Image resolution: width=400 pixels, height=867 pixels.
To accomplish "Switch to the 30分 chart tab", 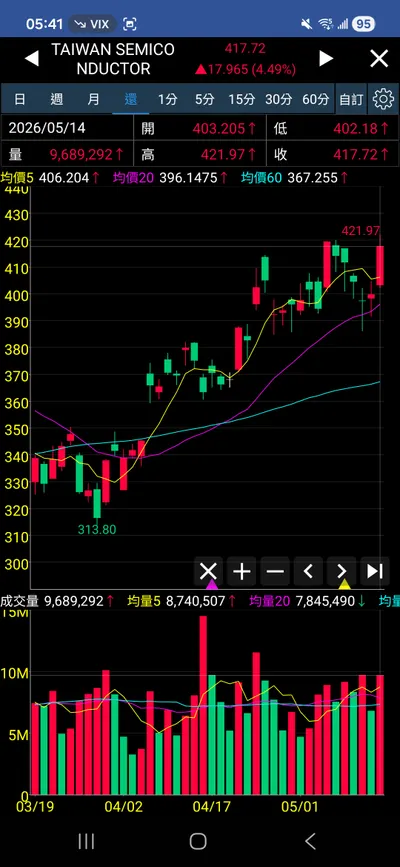I will point(278,99).
